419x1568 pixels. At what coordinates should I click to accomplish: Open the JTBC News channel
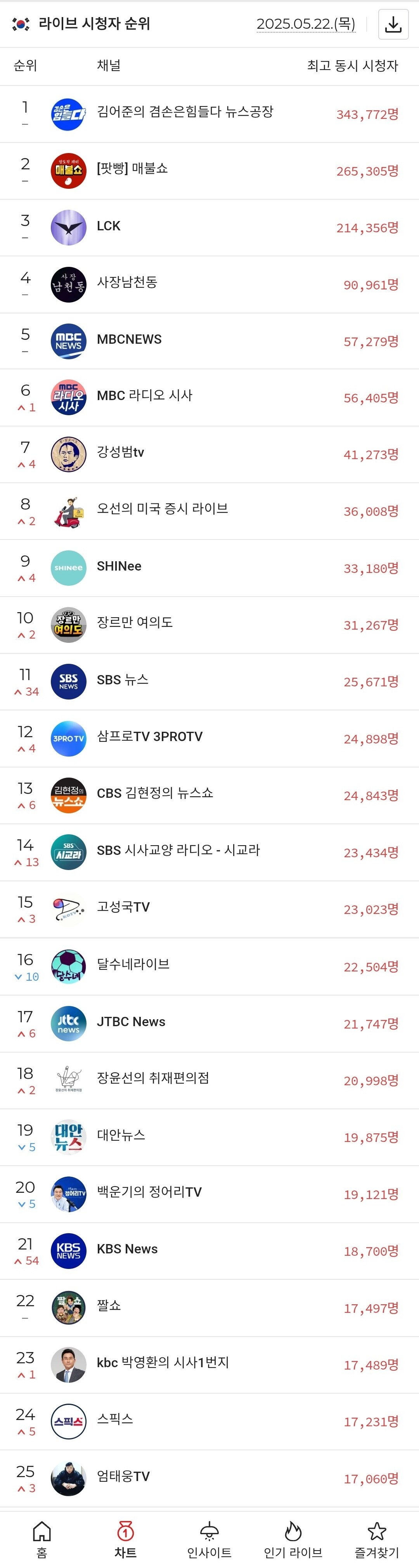[x=209, y=1023]
